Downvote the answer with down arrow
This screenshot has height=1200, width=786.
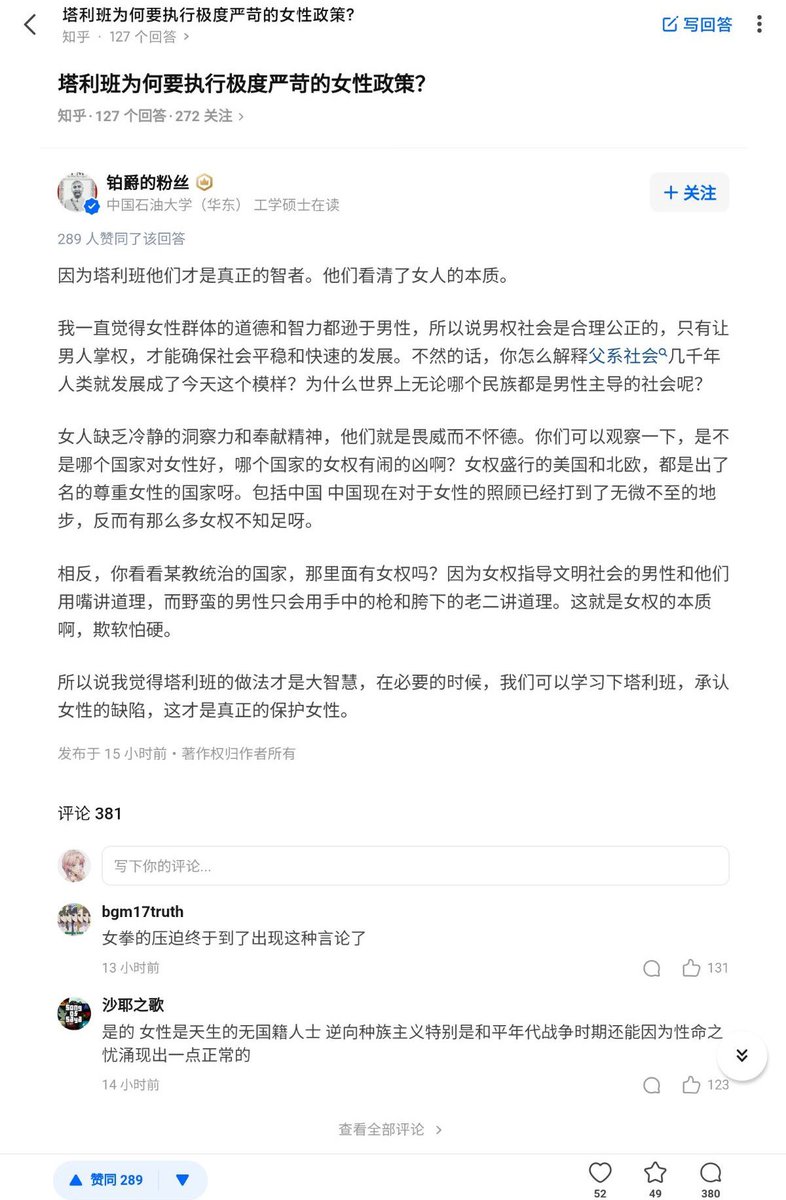pos(181,1180)
